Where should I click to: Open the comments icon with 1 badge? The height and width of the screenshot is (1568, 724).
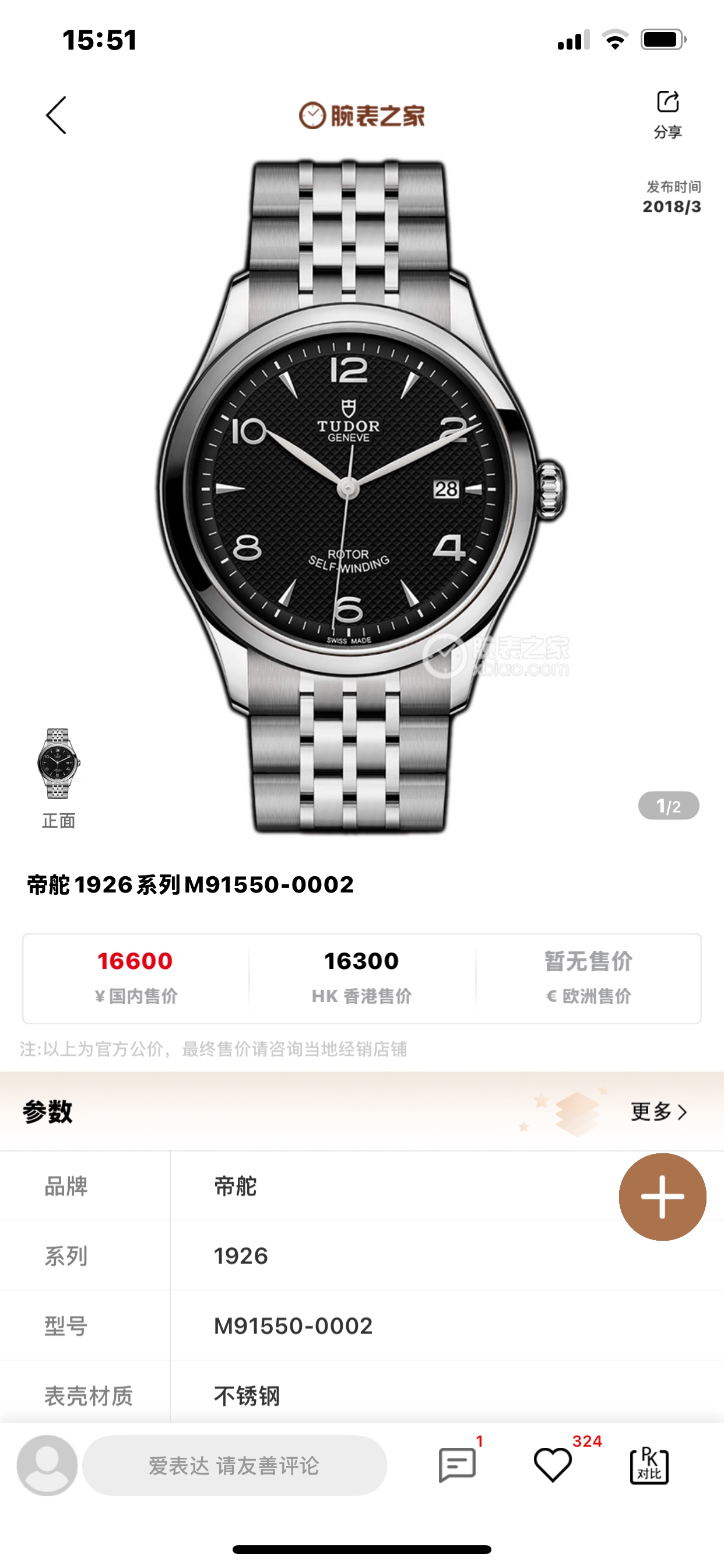coord(457,1465)
